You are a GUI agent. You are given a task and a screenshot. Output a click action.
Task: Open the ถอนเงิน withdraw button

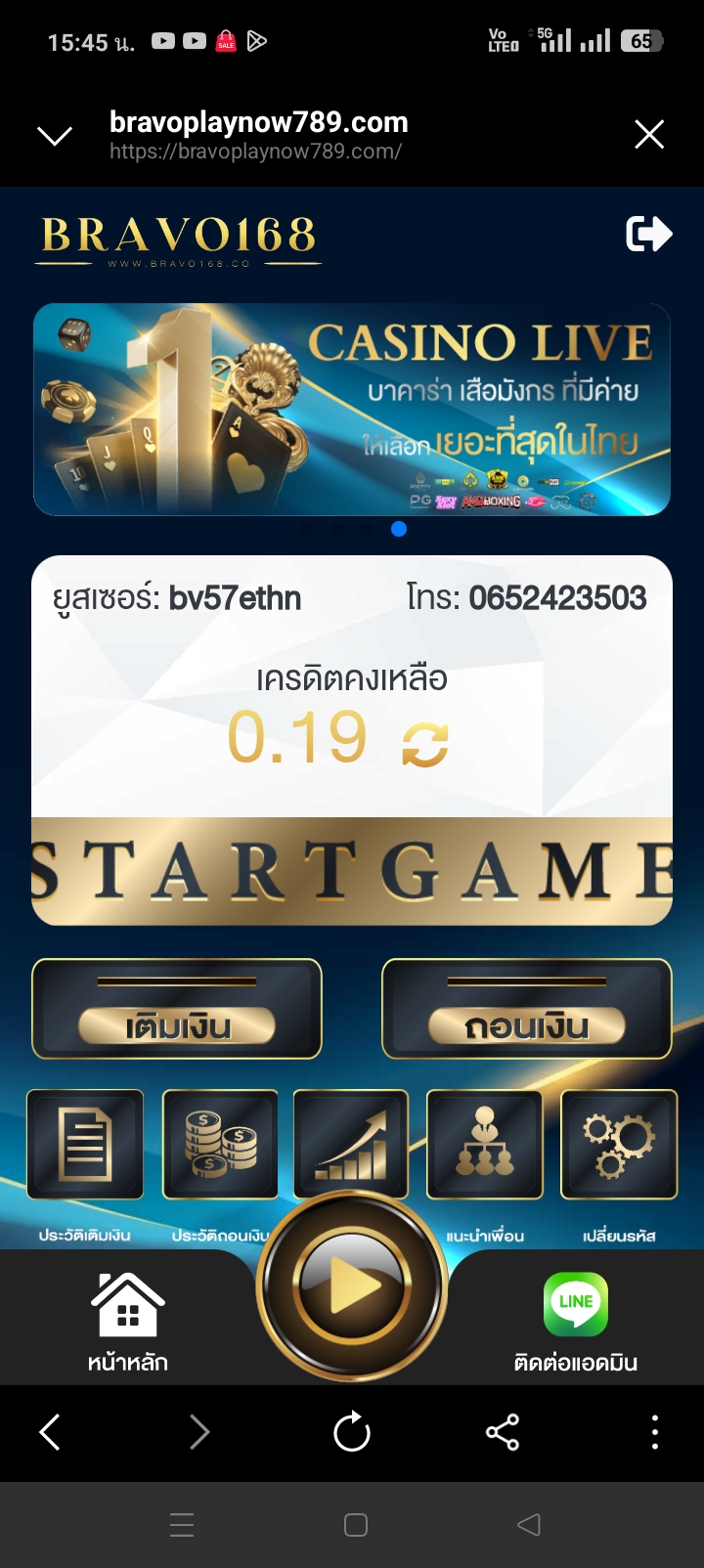[x=526, y=1009]
